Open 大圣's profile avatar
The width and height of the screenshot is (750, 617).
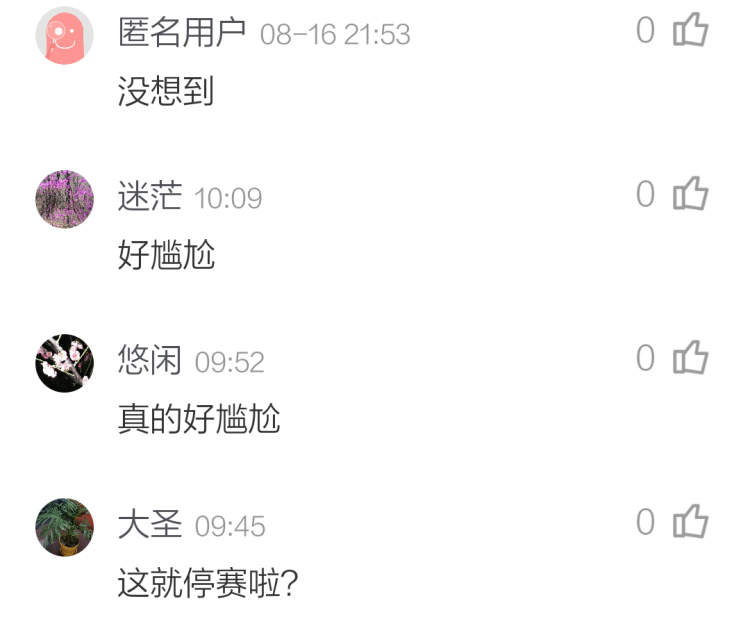(x=65, y=526)
